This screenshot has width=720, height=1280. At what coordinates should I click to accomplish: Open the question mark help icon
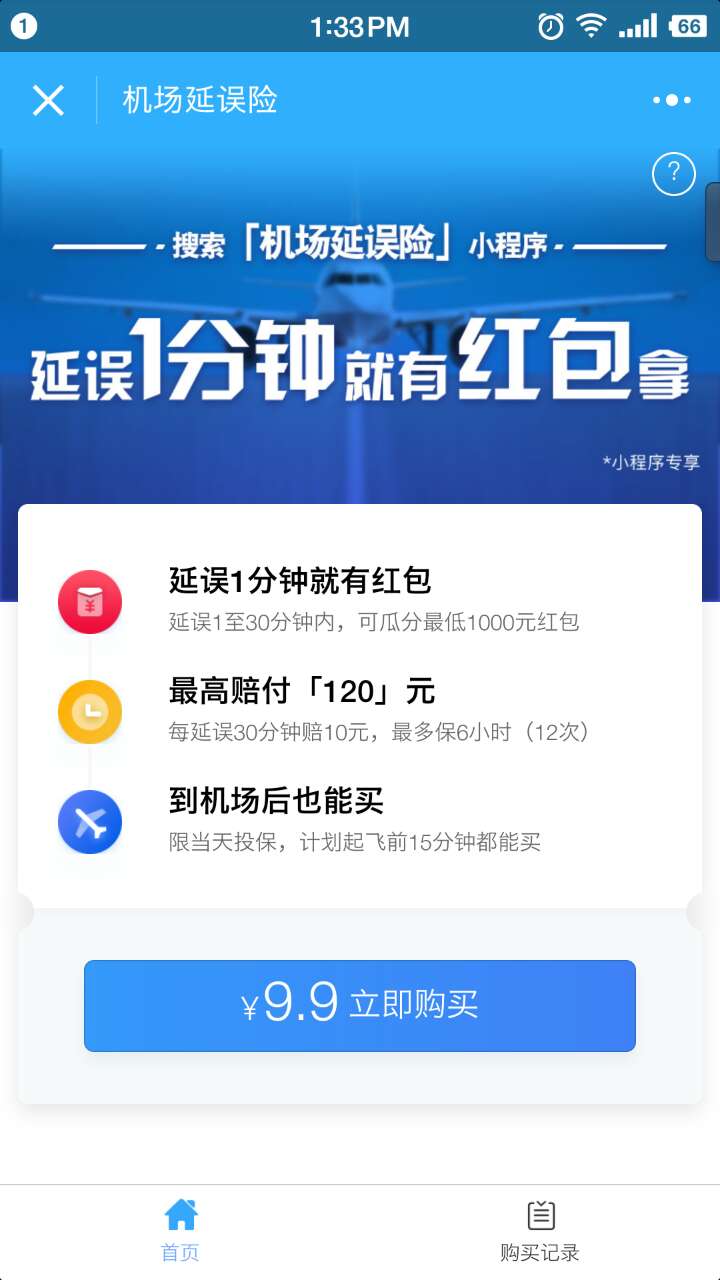(673, 175)
